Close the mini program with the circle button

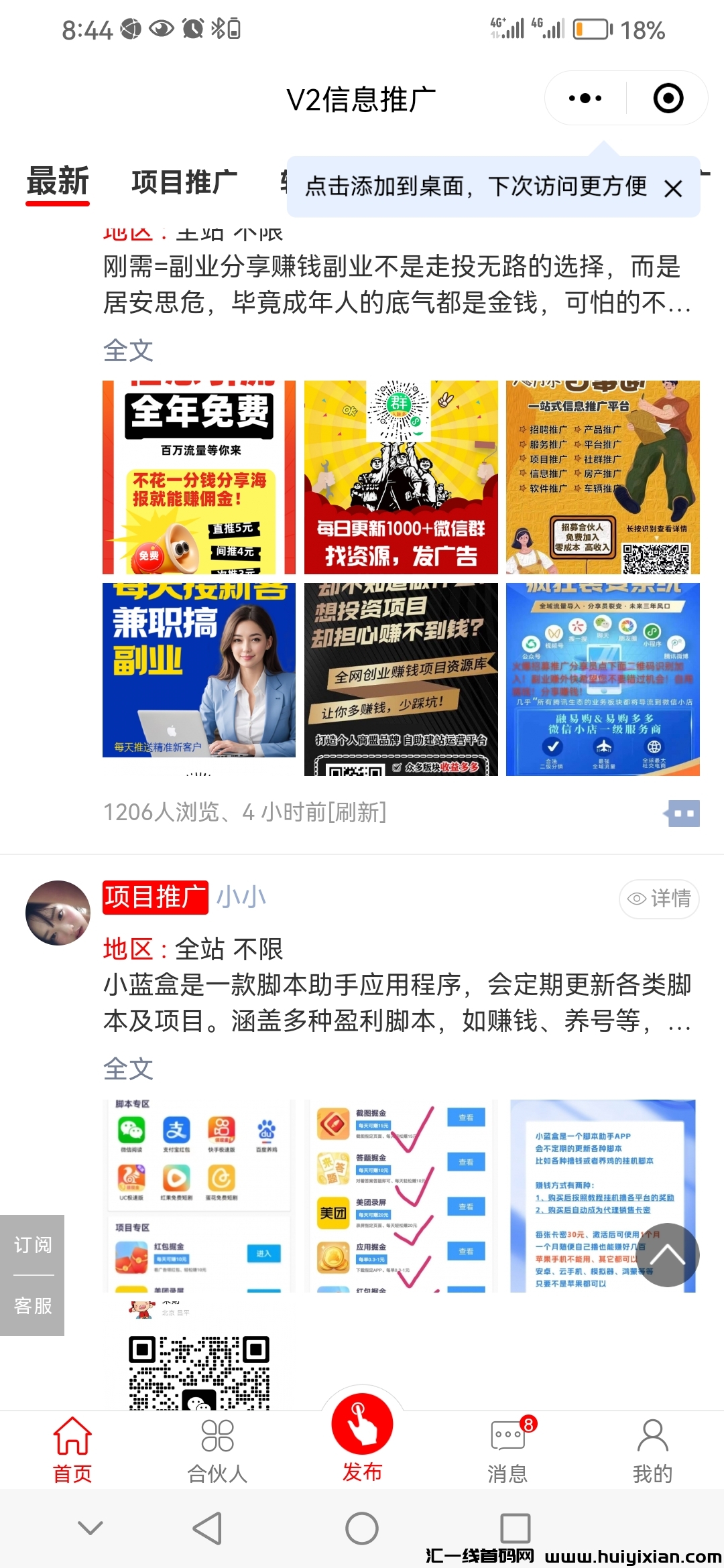pyautogui.click(x=668, y=99)
